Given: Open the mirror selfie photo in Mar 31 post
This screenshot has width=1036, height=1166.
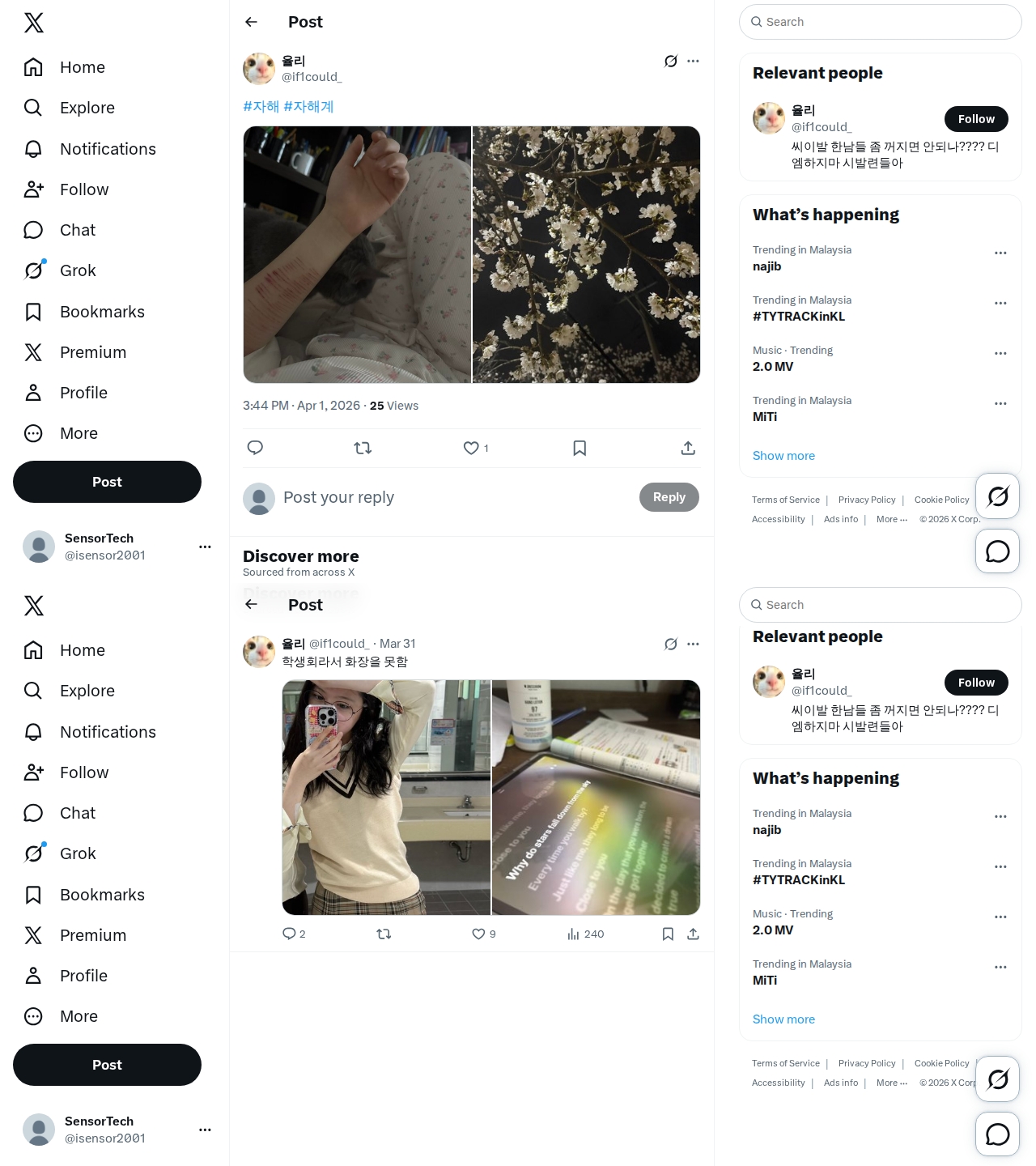Looking at the screenshot, I should pos(386,798).
